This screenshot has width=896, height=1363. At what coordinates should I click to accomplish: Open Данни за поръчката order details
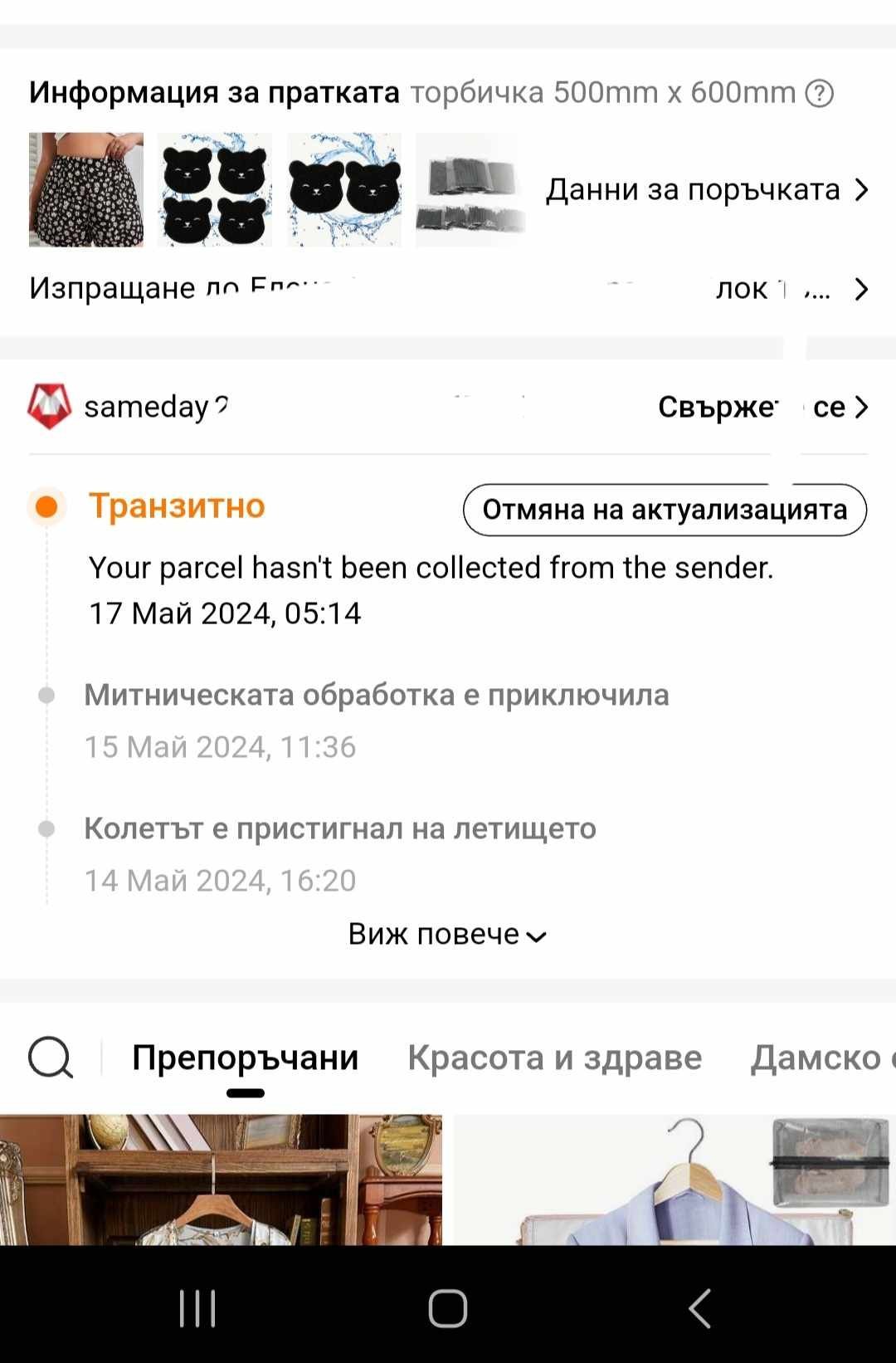(x=707, y=190)
